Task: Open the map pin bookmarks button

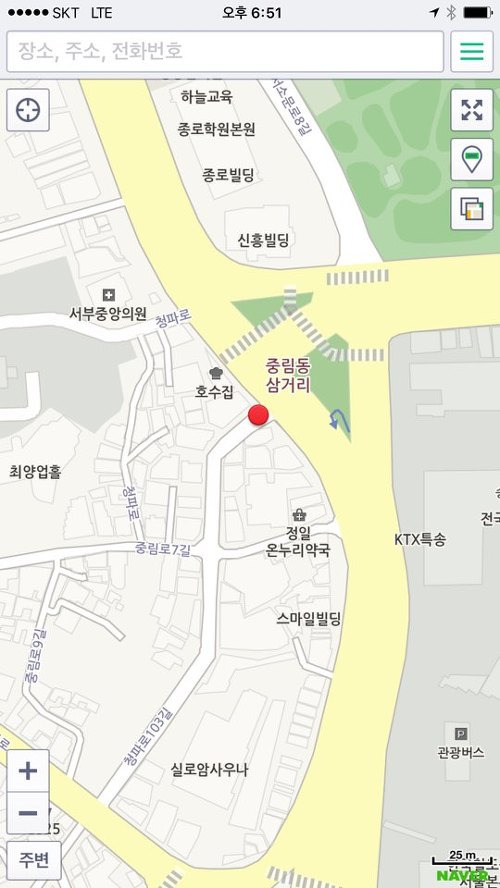Action: [472, 159]
